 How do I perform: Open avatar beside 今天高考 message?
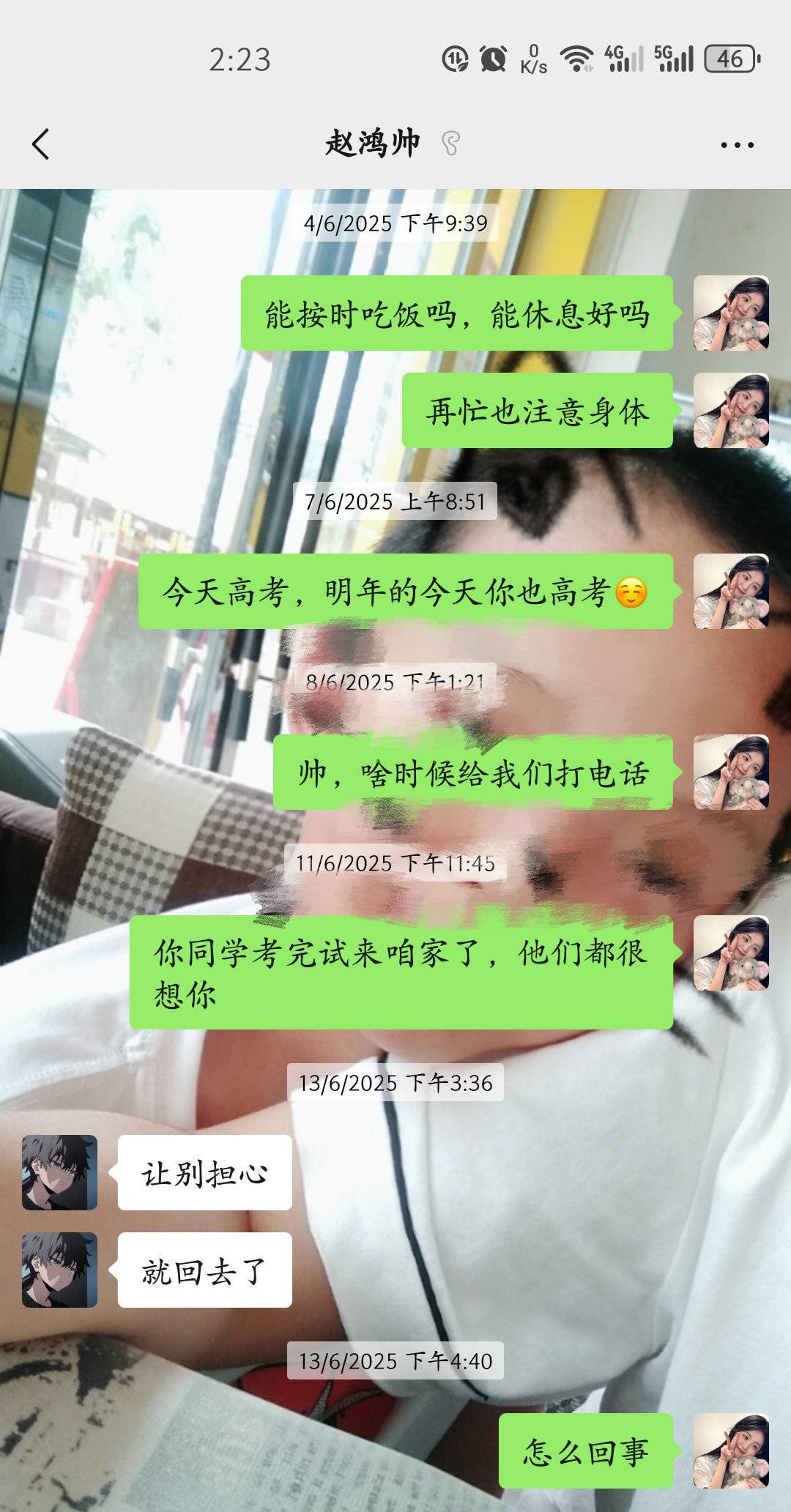731,591
